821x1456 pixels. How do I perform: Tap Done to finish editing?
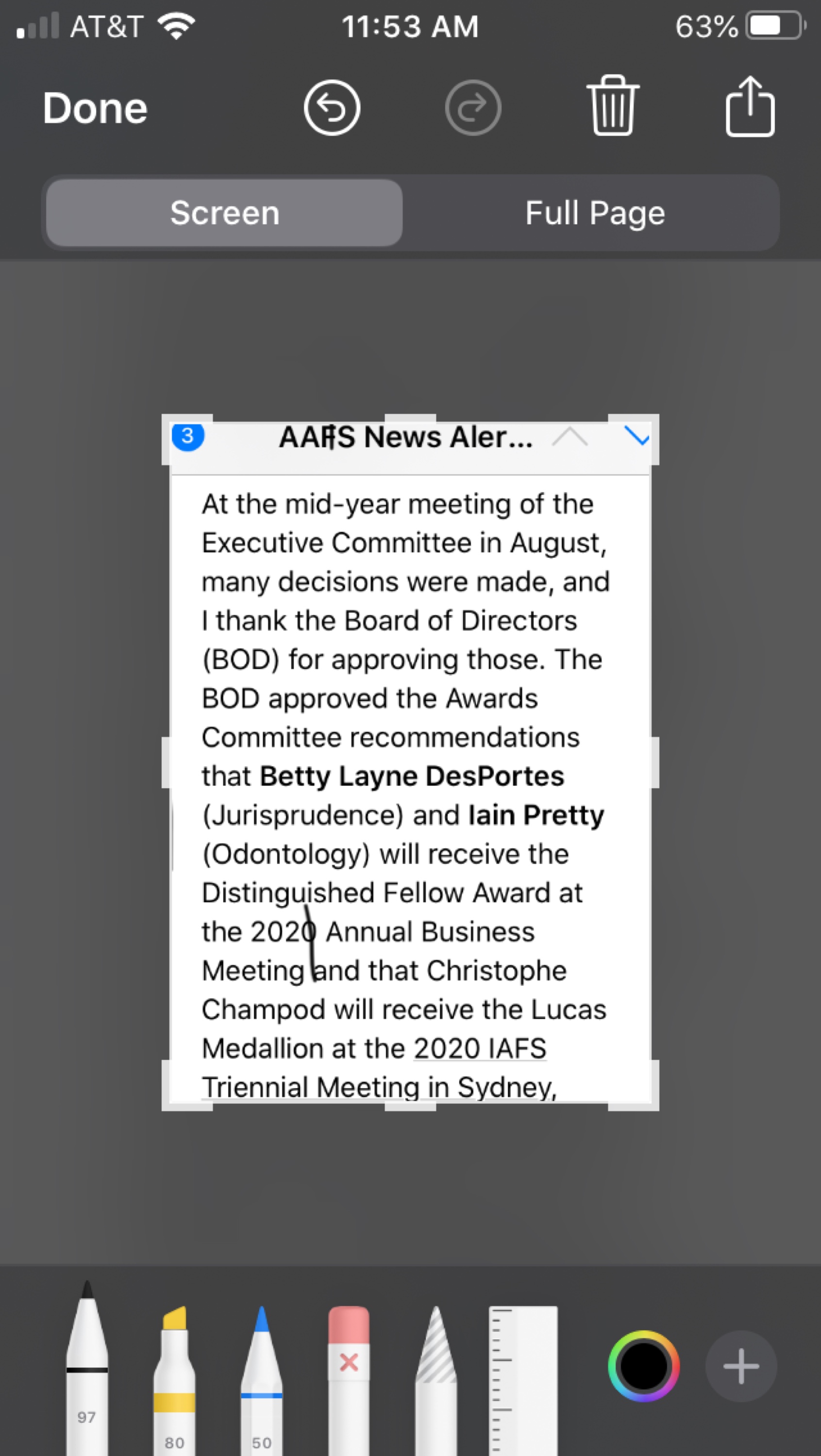tap(95, 107)
